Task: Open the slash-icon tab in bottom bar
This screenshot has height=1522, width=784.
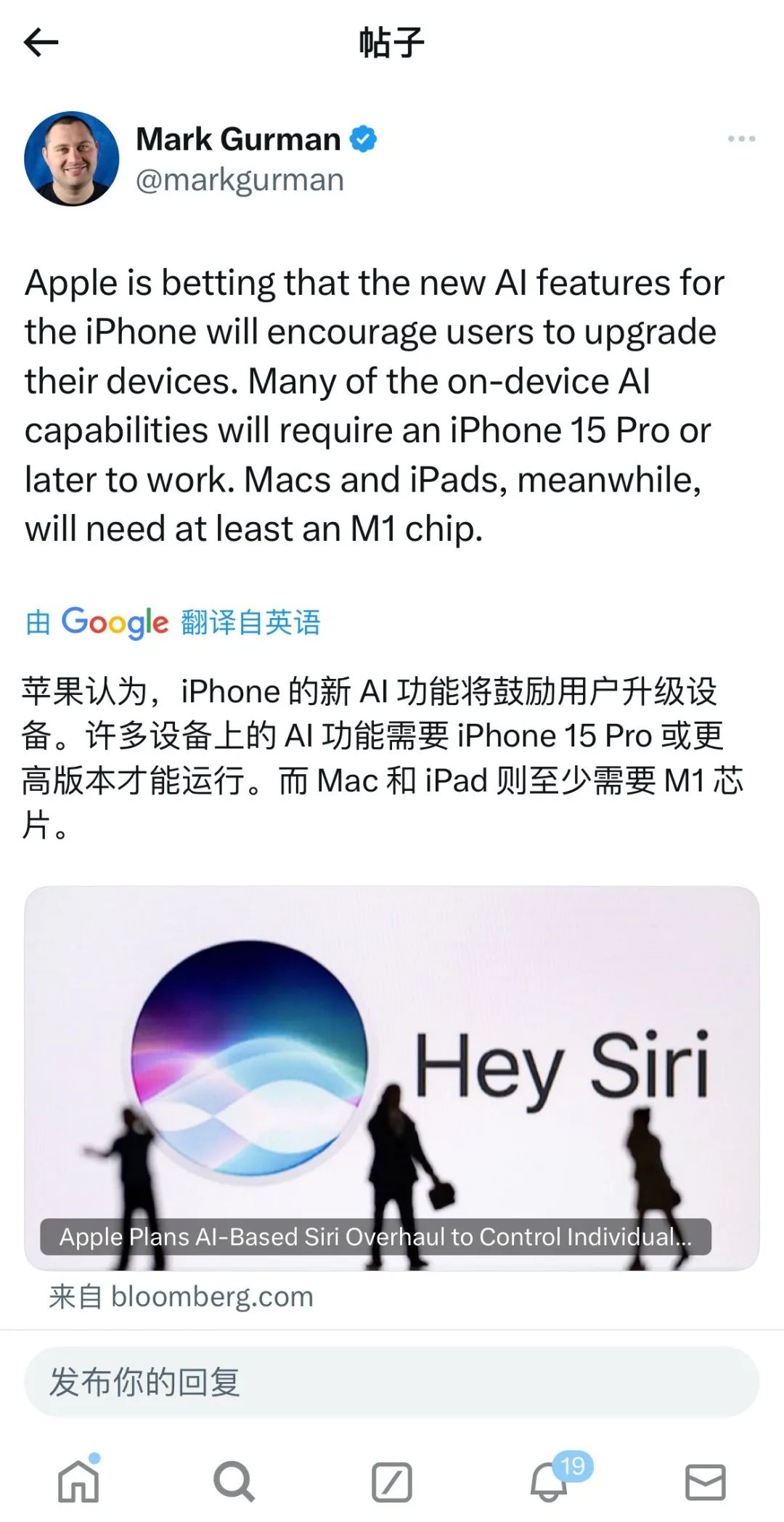Action: pos(392,1481)
